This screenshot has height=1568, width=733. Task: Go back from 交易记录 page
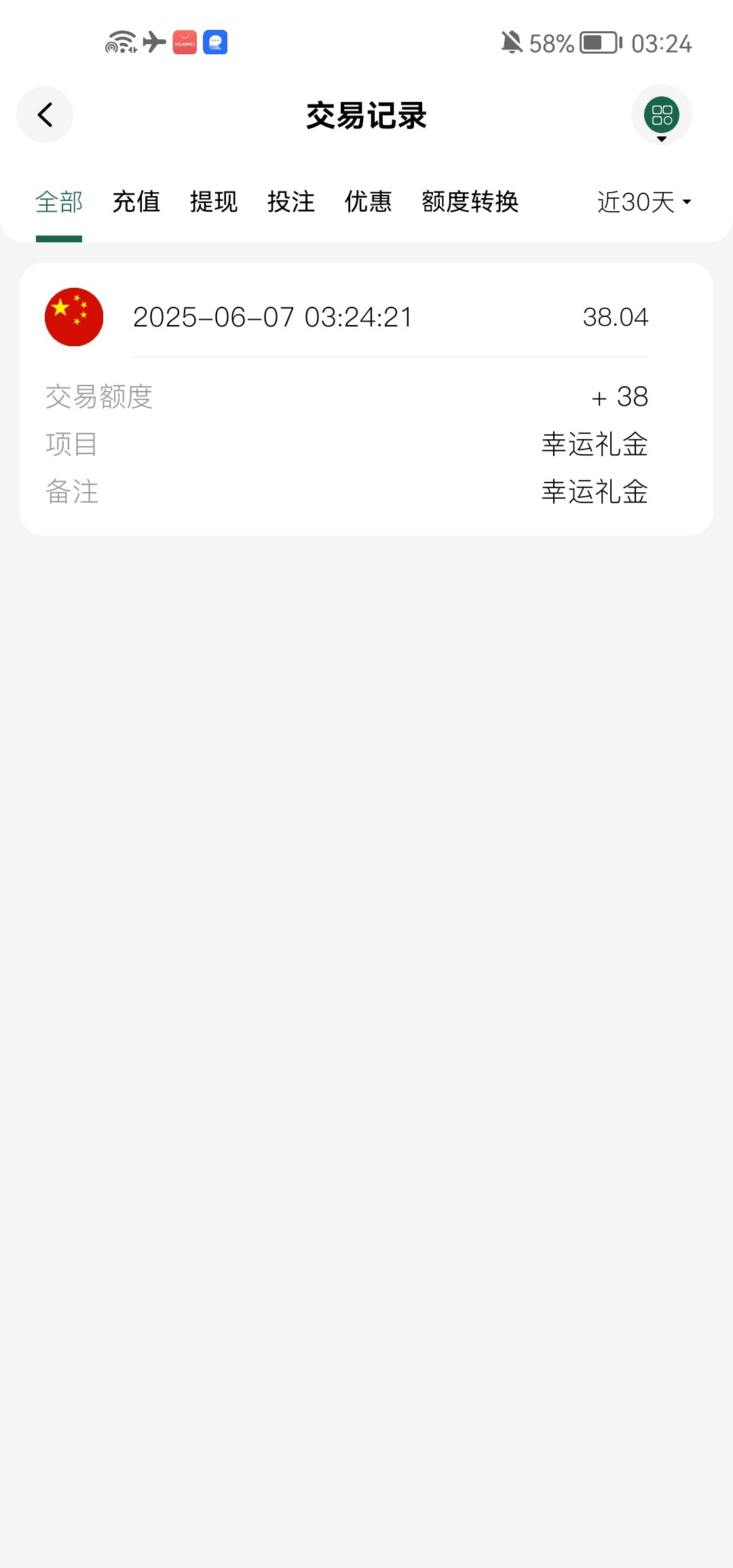click(x=45, y=115)
